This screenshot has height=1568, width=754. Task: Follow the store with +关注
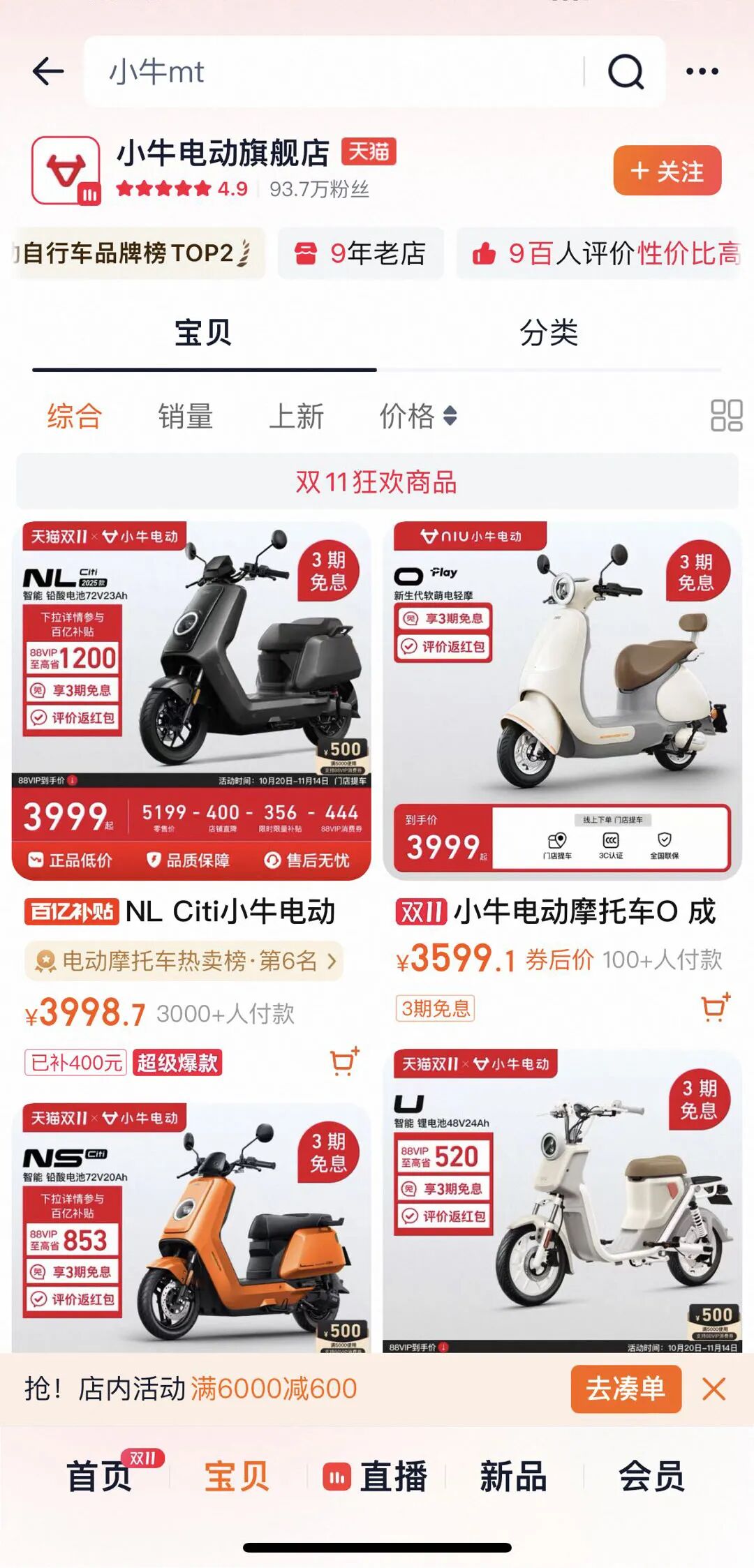tap(667, 171)
